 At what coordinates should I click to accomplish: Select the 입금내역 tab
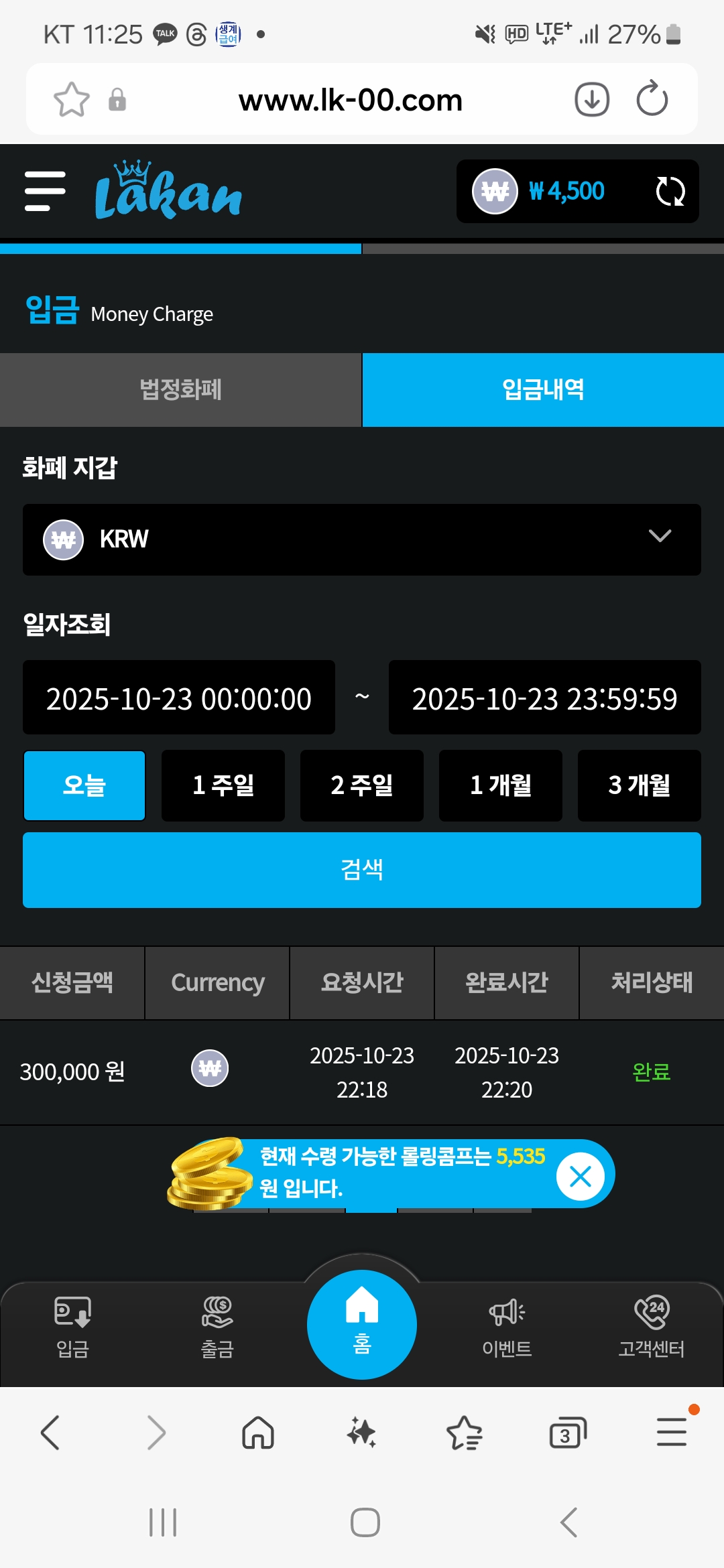(543, 390)
